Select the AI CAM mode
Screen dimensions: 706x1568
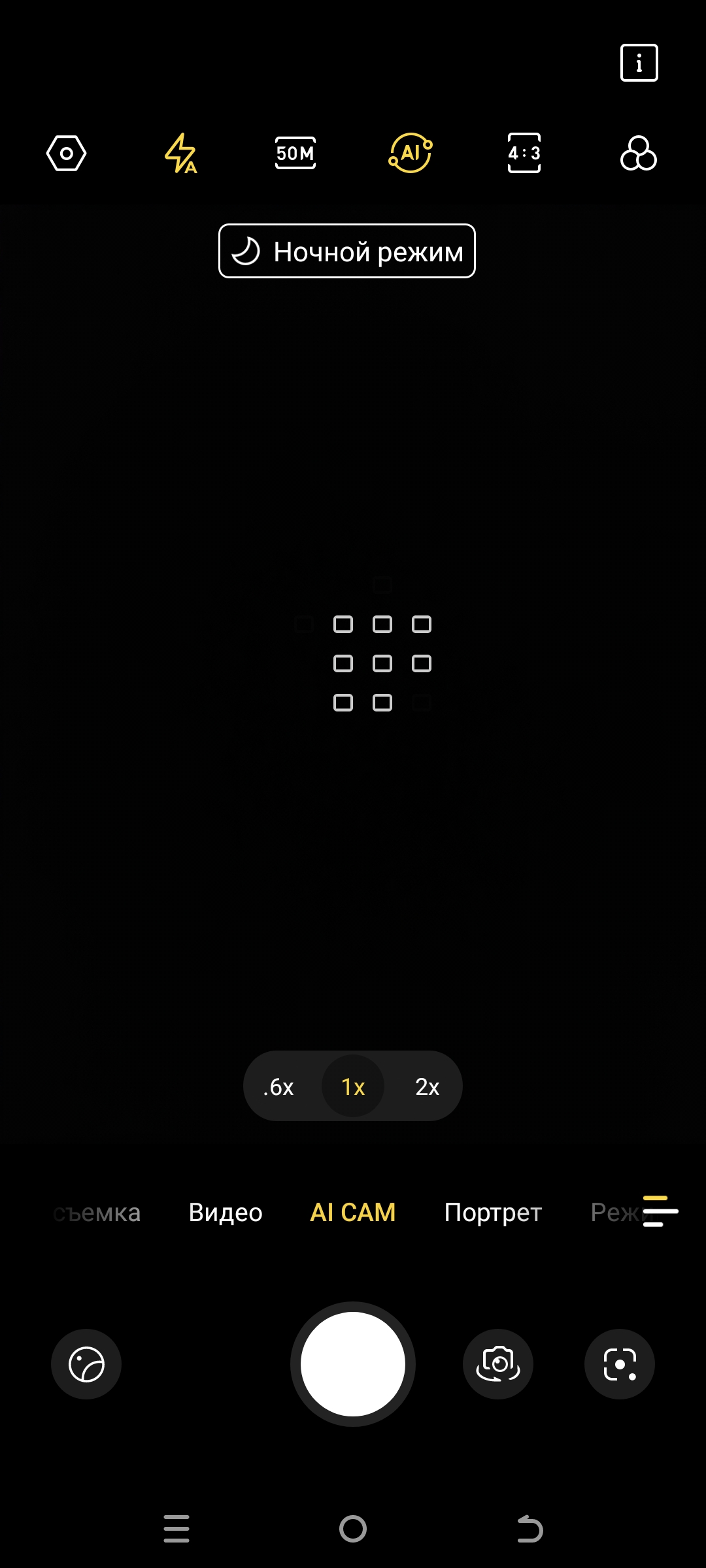pos(353,1213)
